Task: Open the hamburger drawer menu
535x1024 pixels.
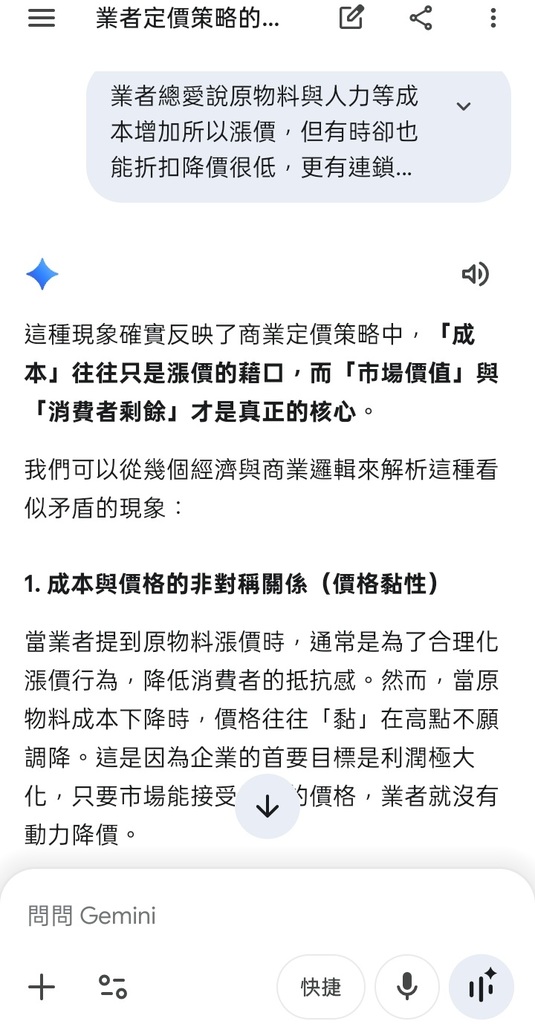Action: (x=42, y=18)
